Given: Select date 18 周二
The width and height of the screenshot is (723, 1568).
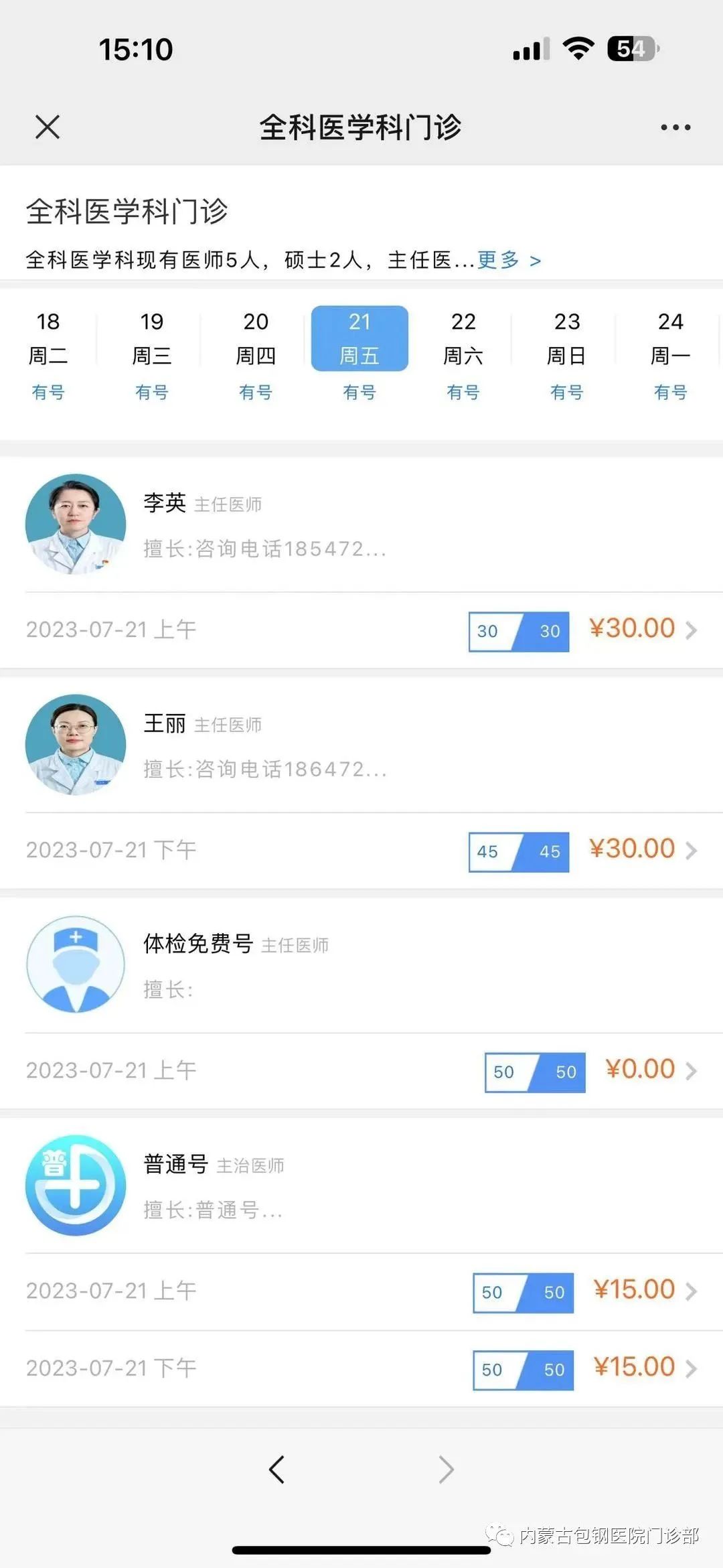Looking at the screenshot, I should pyautogui.click(x=48, y=355).
